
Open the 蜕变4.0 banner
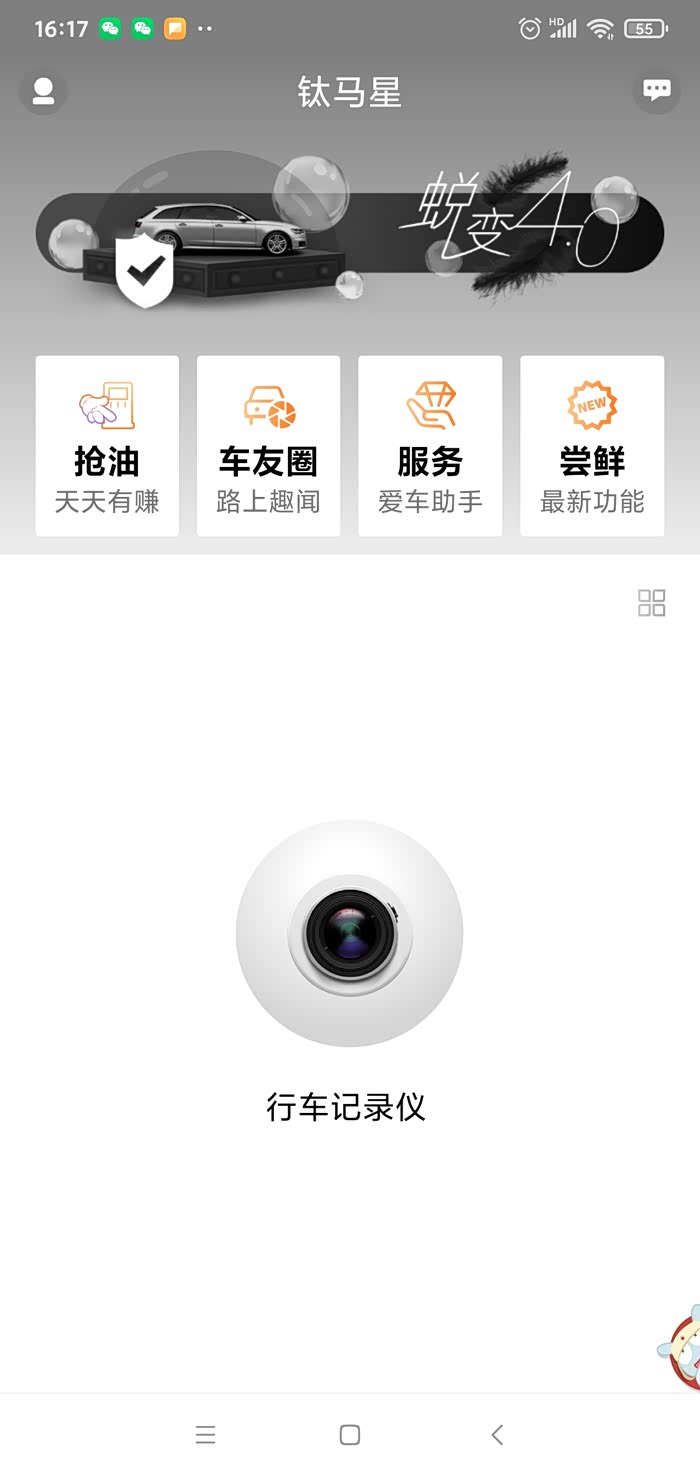click(350, 232)
